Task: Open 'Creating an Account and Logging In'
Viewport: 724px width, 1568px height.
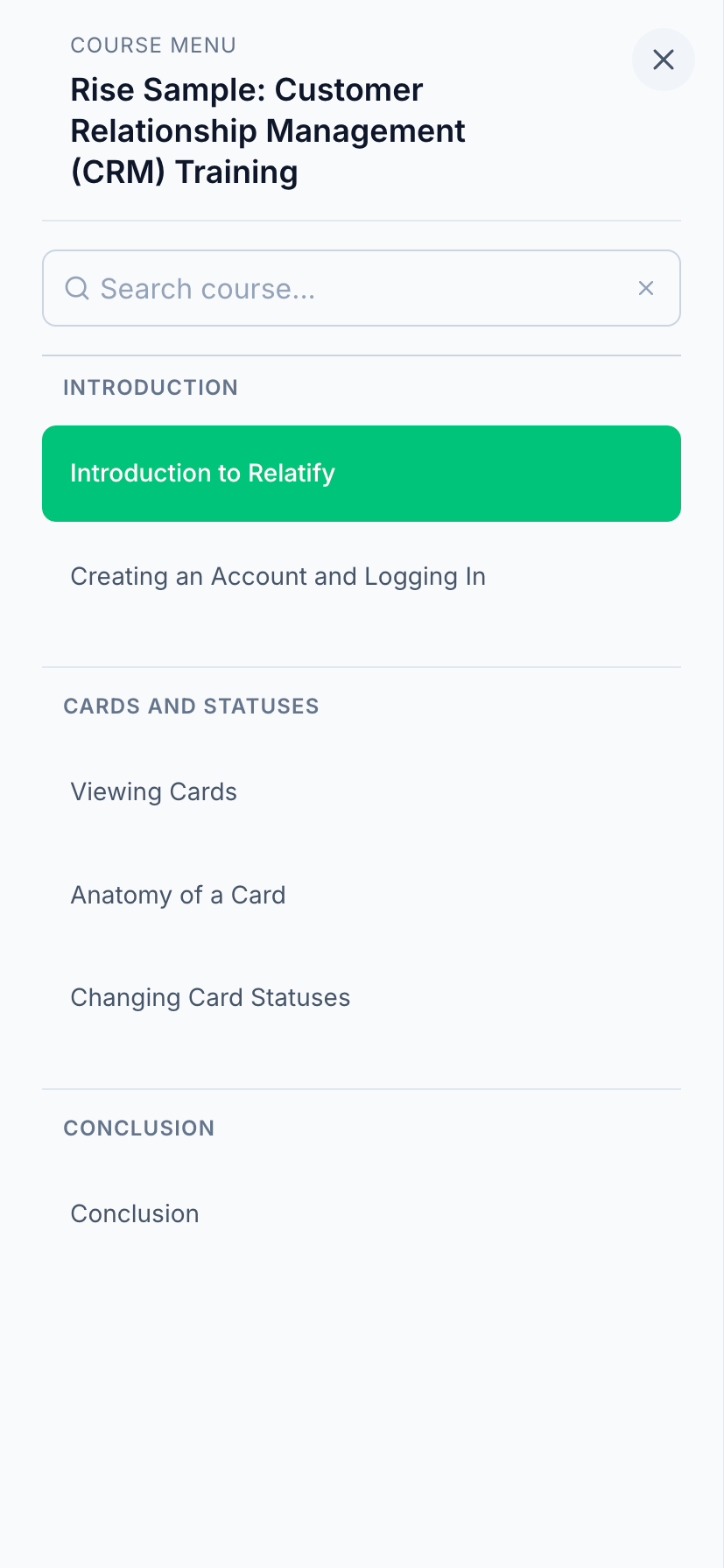Action: (x=278, y=576)
